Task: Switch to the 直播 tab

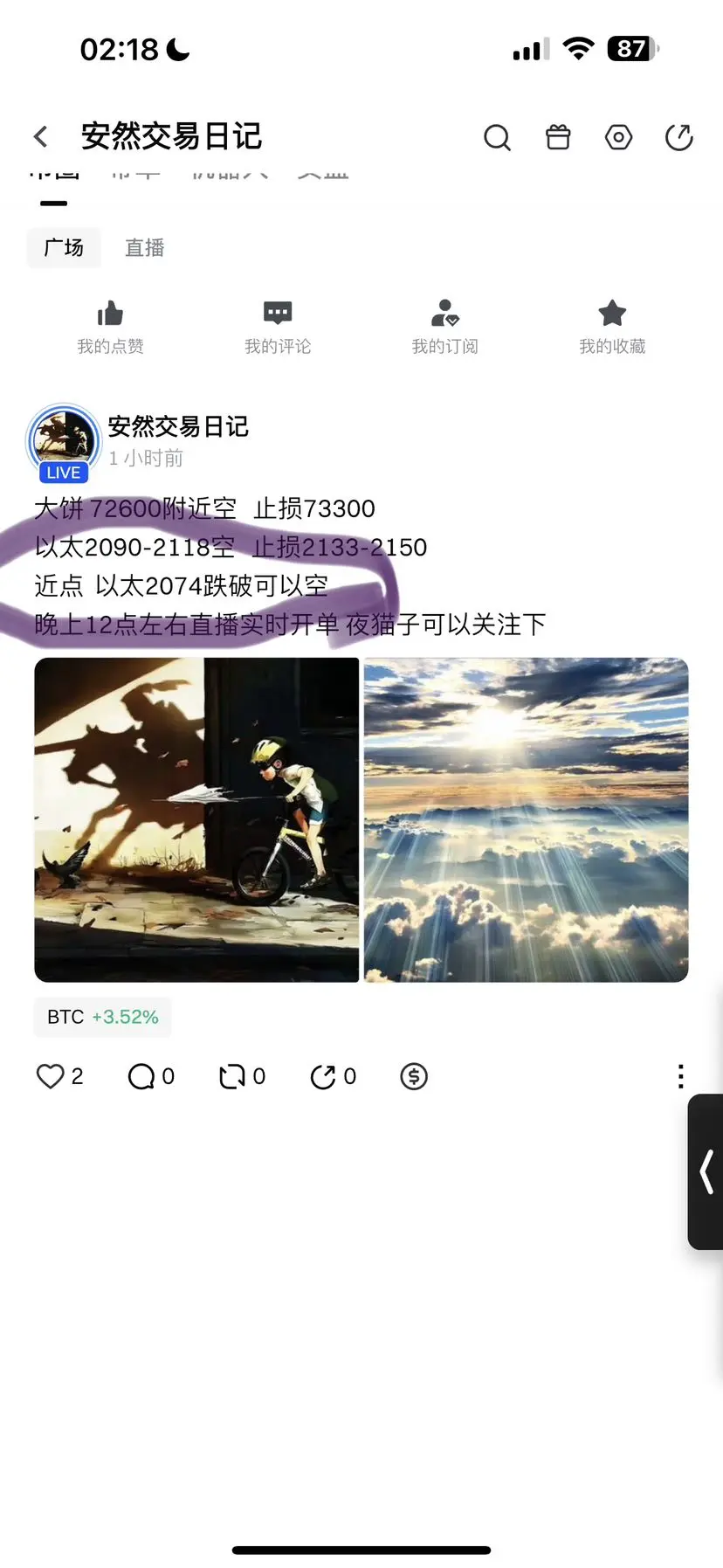Action: (x=143, y=247)
